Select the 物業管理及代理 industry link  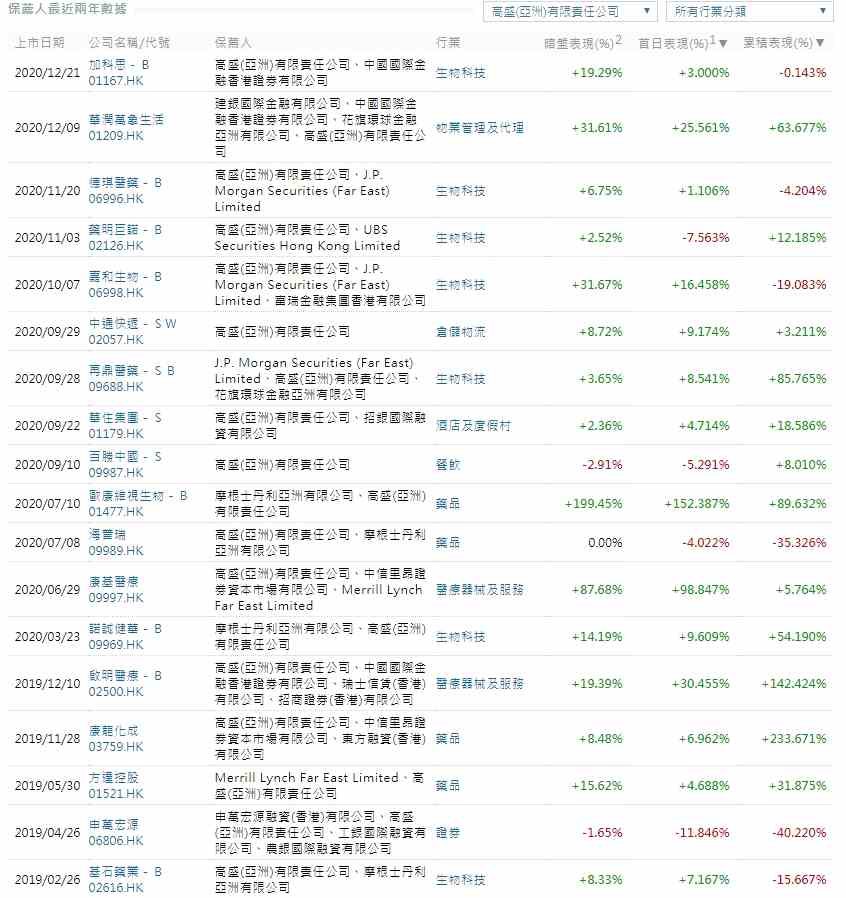click(x=479, y=128)
